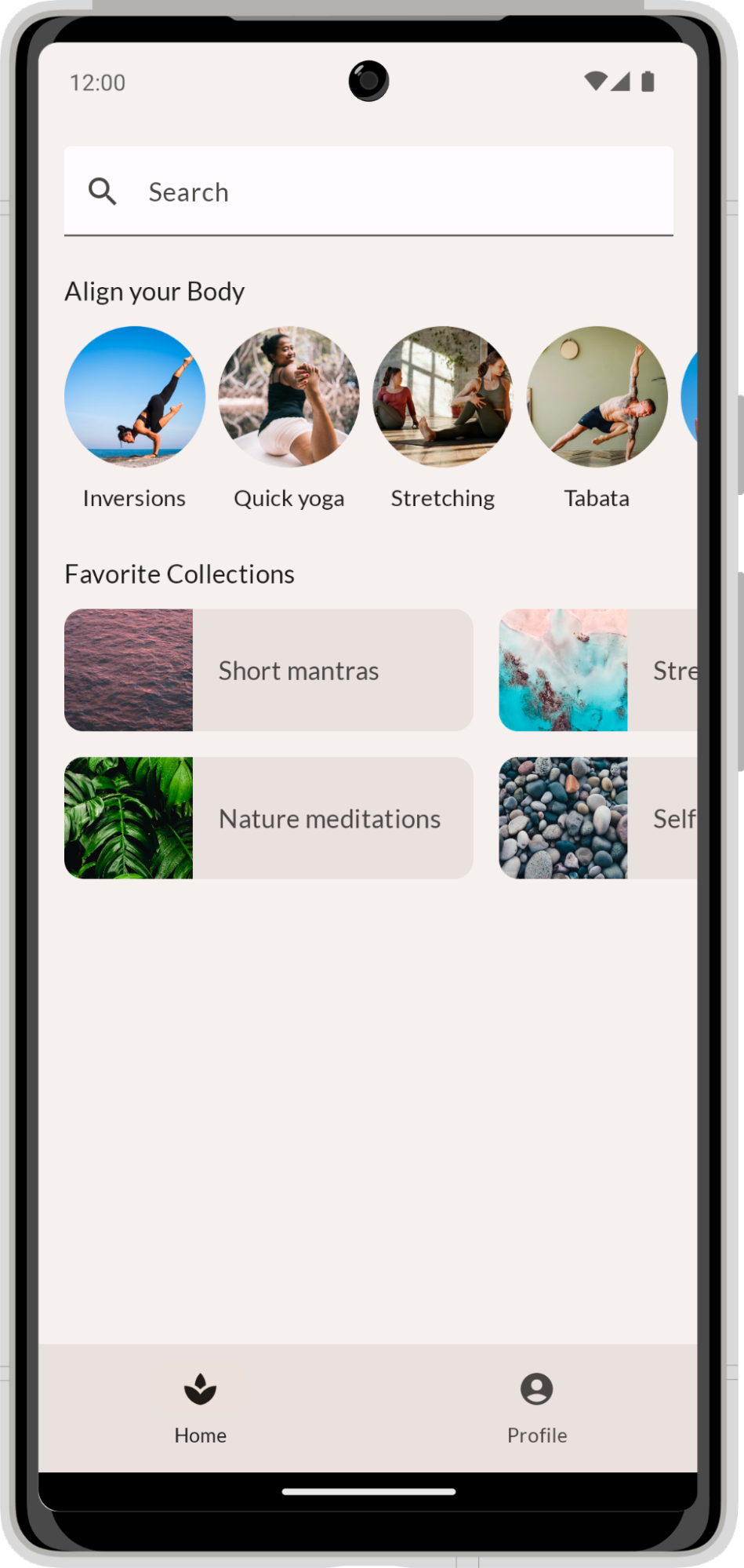The image size is (744, 1568).
Task: Switch to the Profile tab
Action: tap(537, 1408)
